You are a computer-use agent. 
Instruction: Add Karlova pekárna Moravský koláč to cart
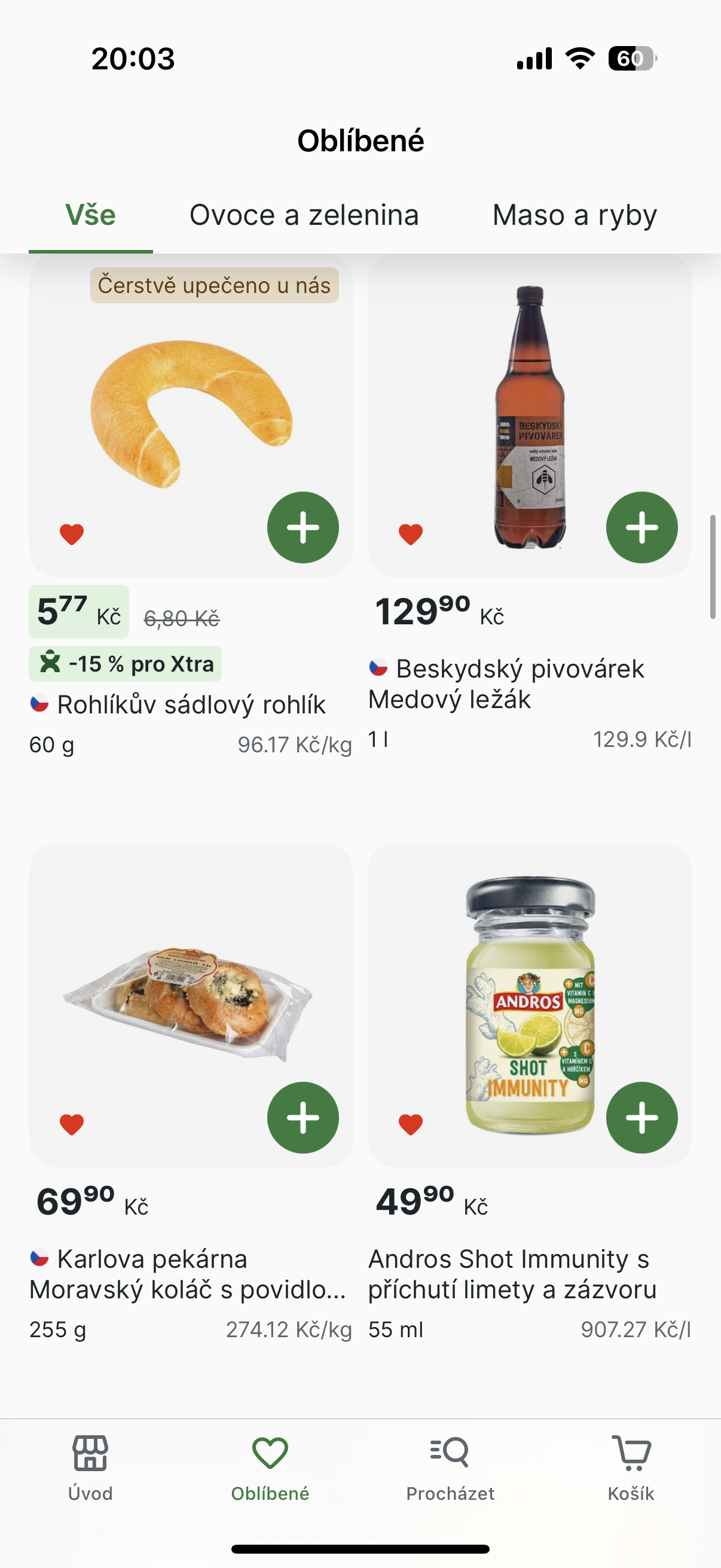point(303,1118)
